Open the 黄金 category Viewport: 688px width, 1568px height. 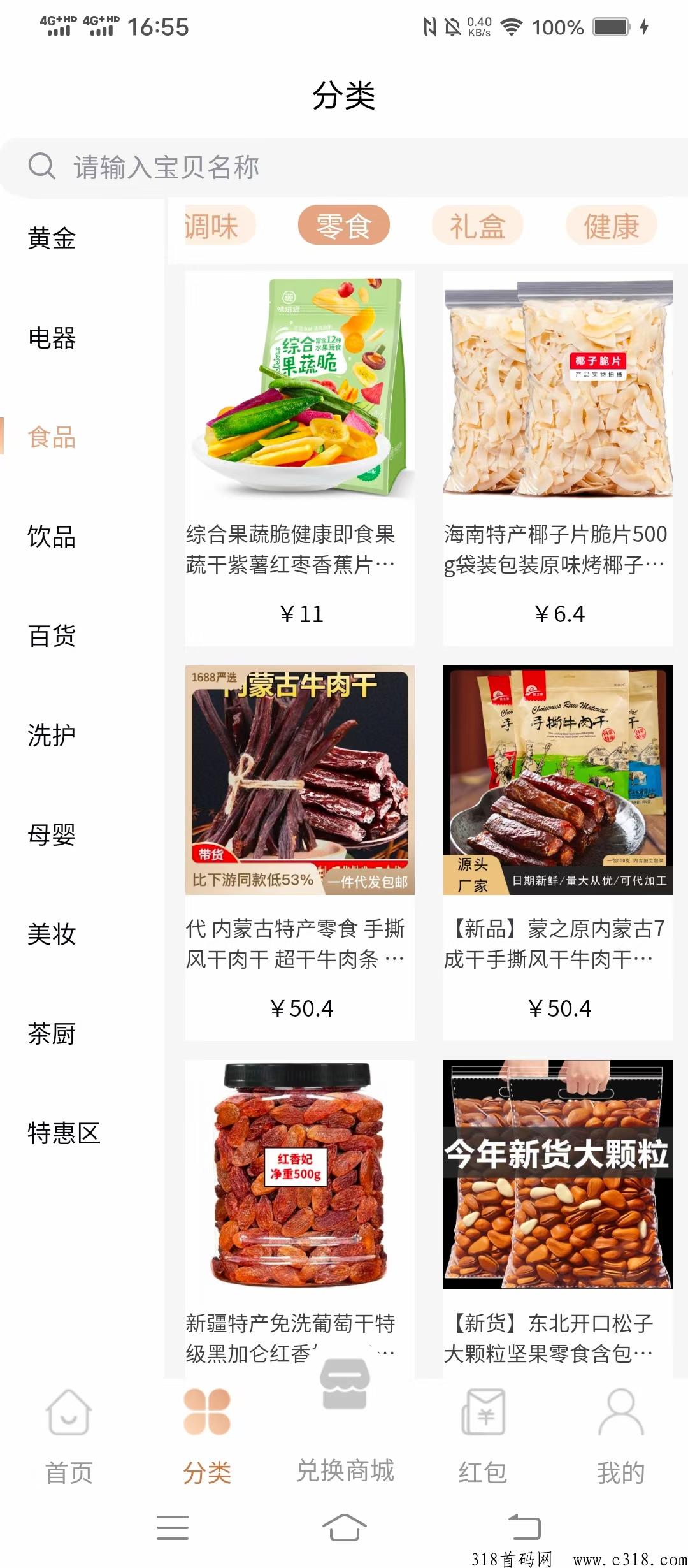pos(52,238)
